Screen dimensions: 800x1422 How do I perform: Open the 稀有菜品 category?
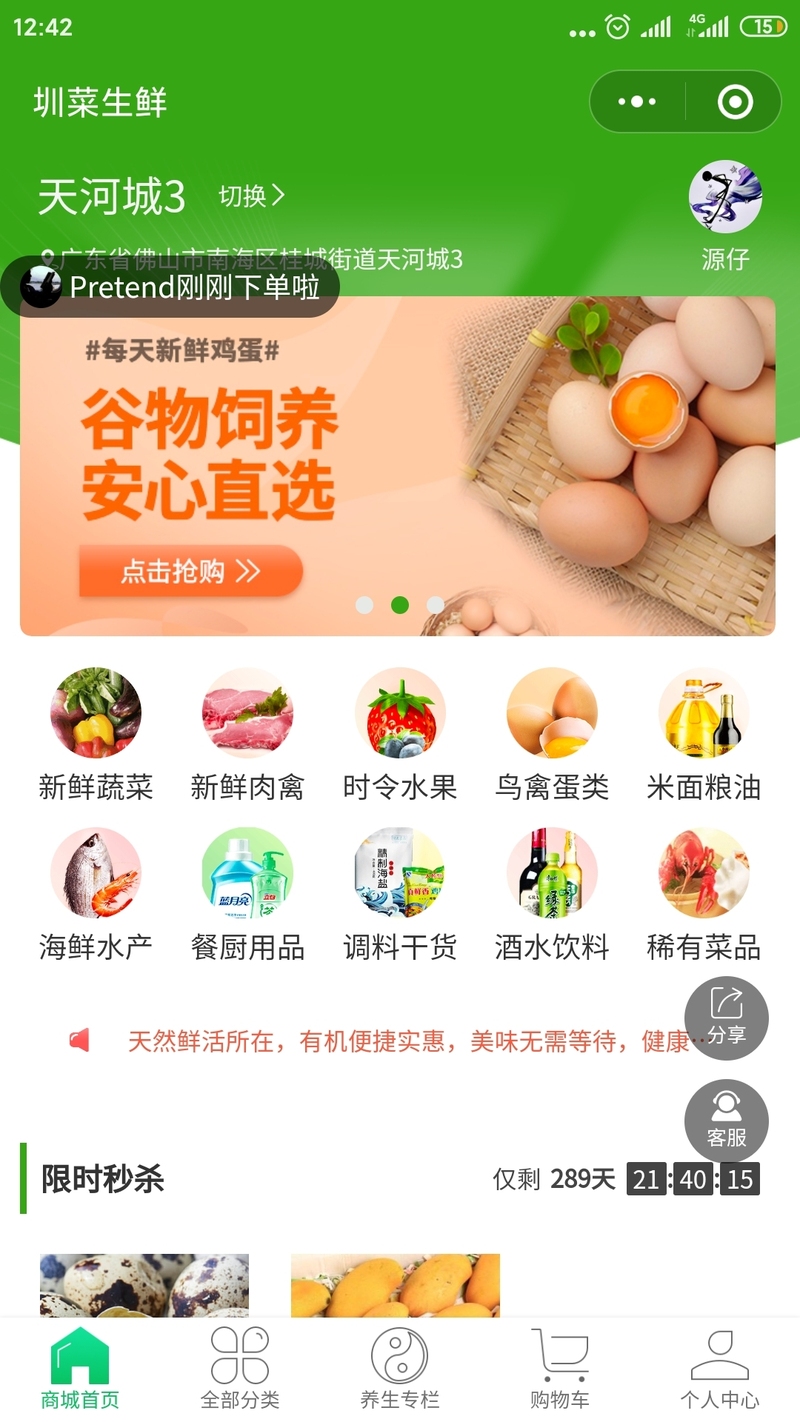[704, 896]
